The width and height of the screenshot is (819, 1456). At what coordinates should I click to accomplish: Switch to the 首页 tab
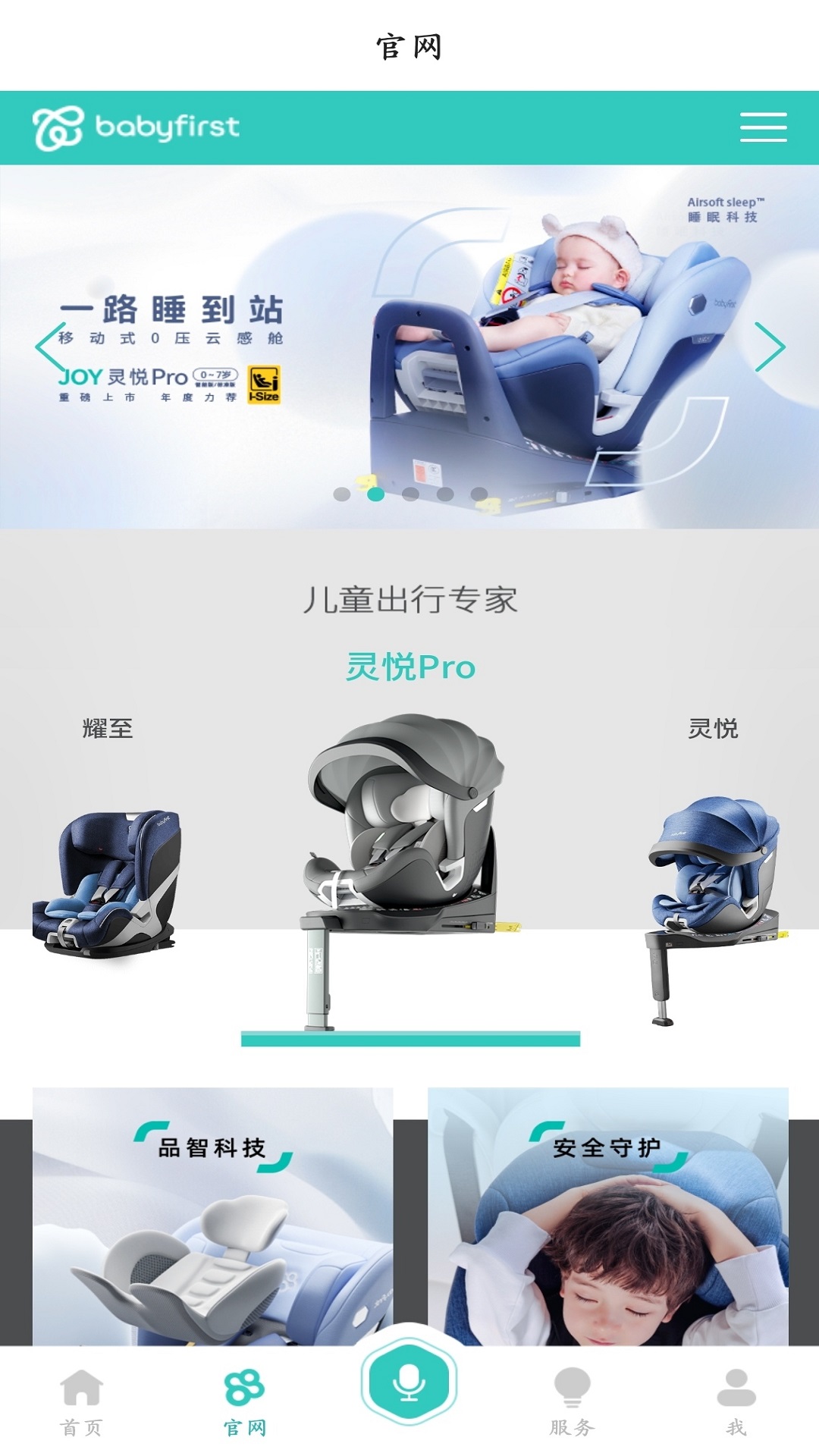(81, 1402)
